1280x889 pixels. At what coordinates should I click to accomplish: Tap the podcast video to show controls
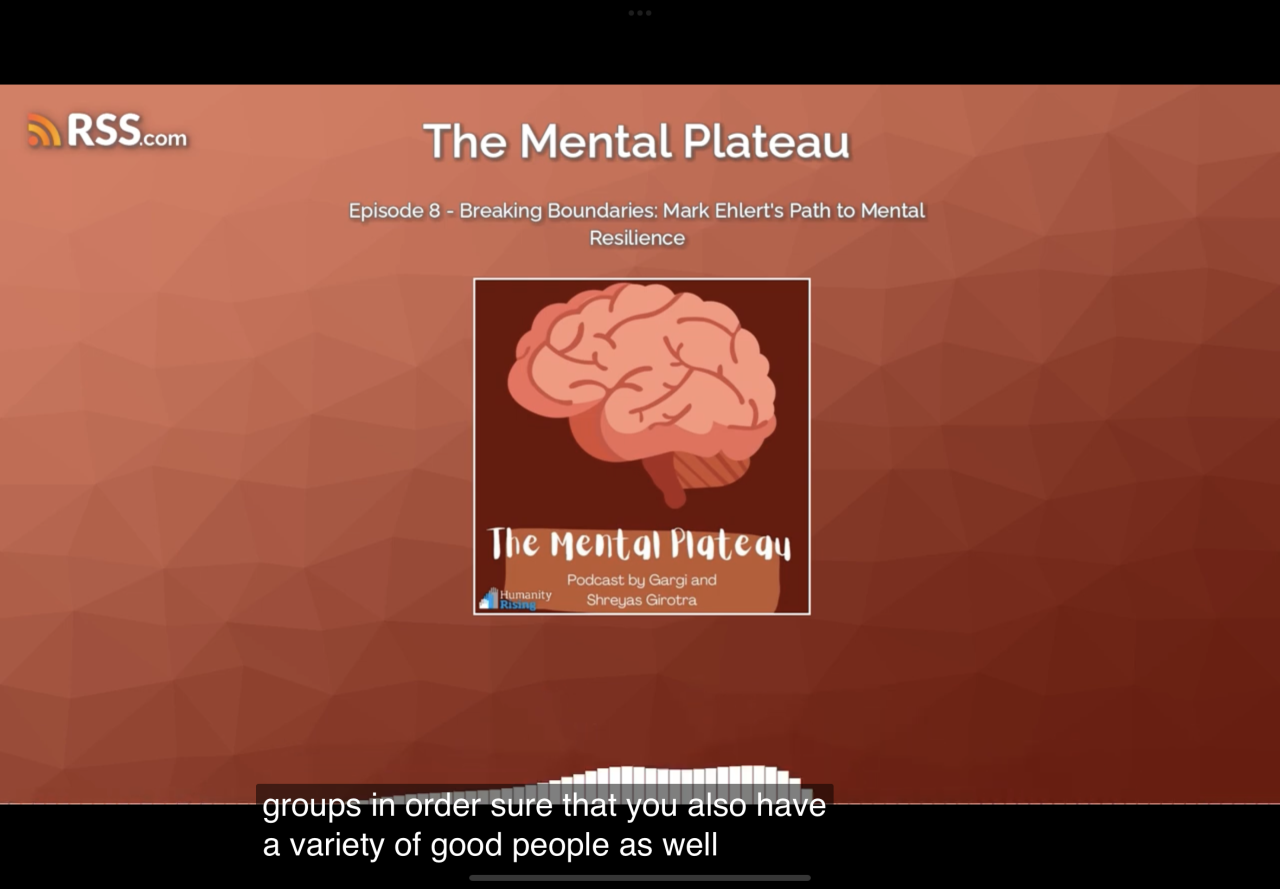point(640,444)
